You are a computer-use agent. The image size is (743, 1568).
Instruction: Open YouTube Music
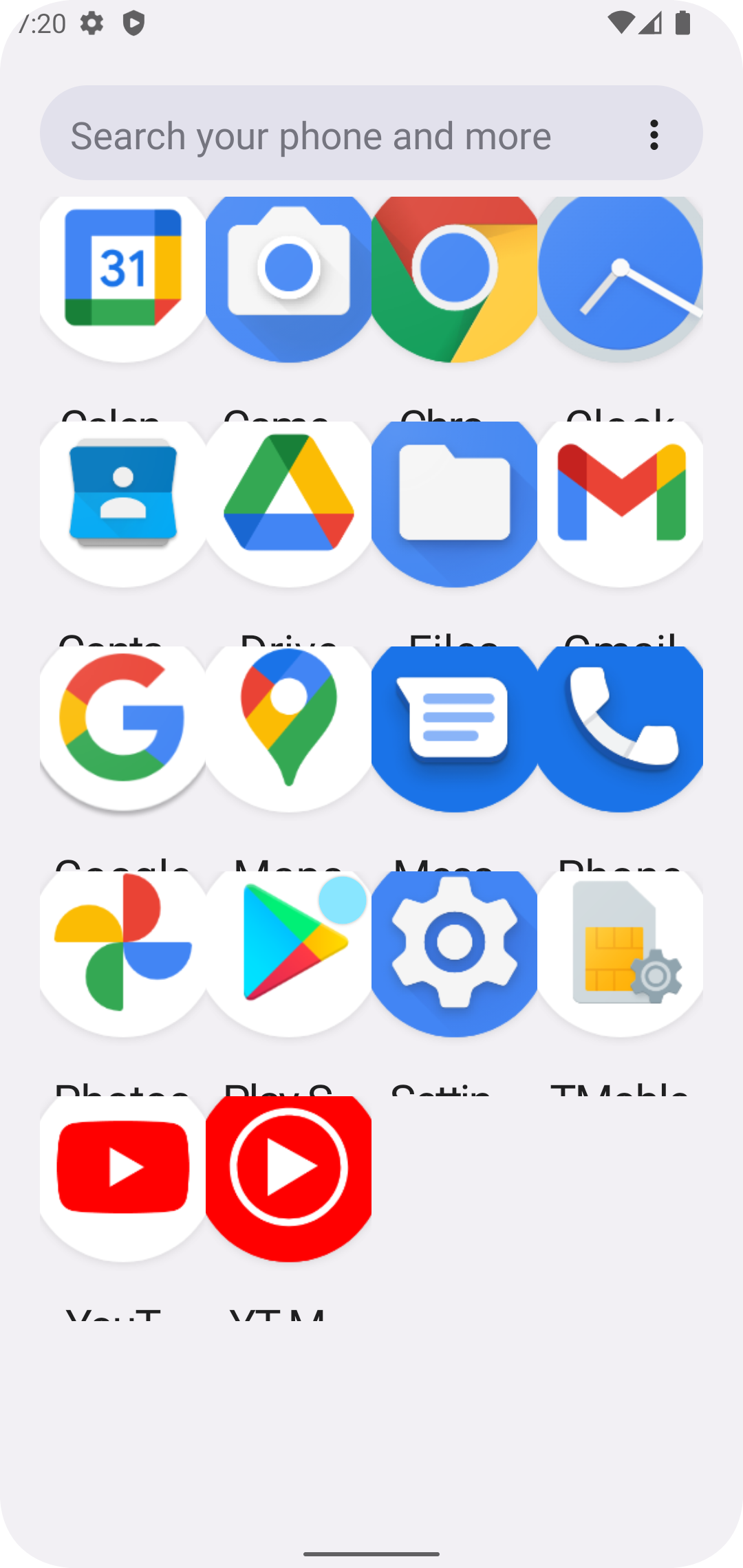[289, 1178]
